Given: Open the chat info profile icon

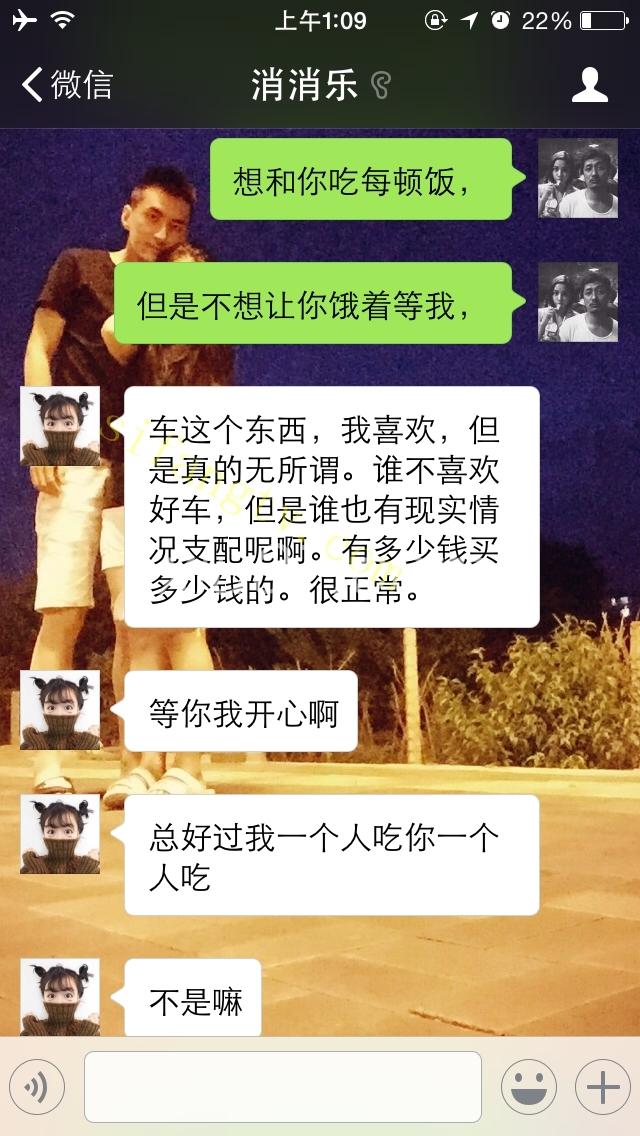Looking at the screenshot, I should [x=589, y=85].
